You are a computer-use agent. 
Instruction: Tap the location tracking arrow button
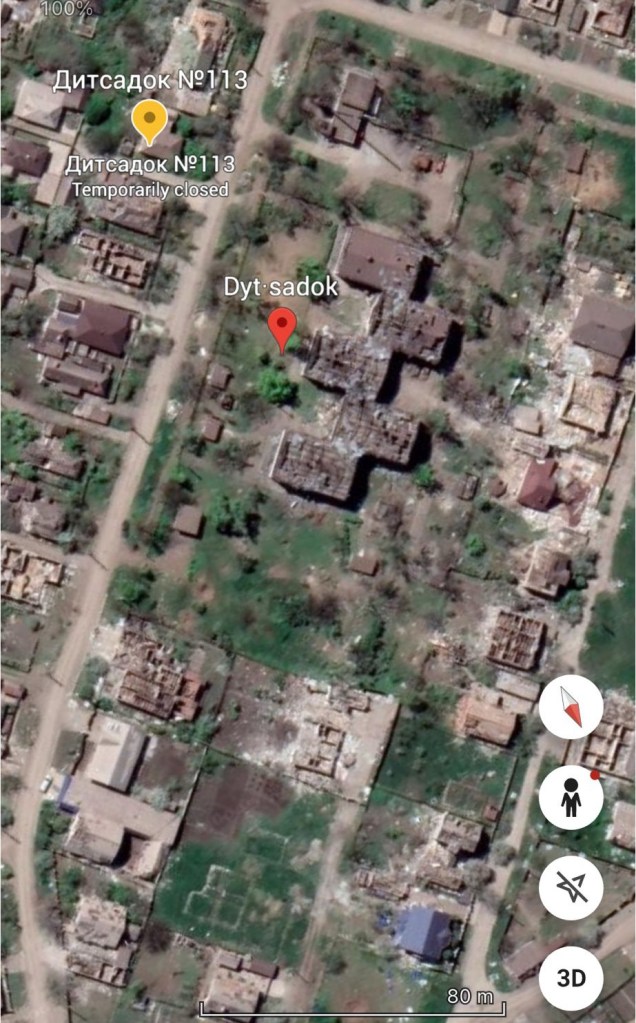[571, 888]
